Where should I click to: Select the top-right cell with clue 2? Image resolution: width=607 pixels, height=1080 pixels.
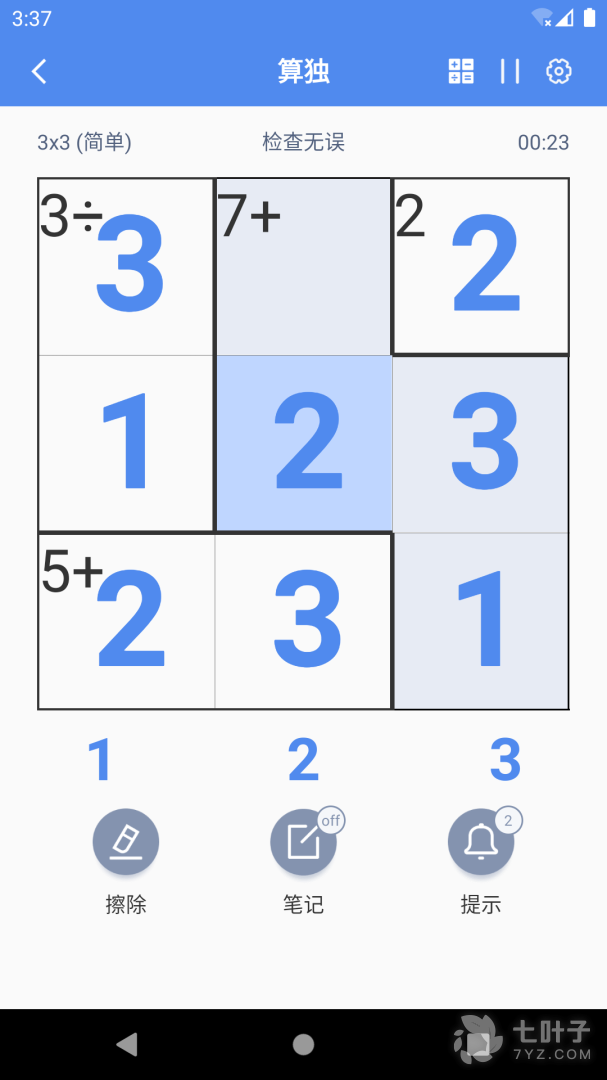481,267
